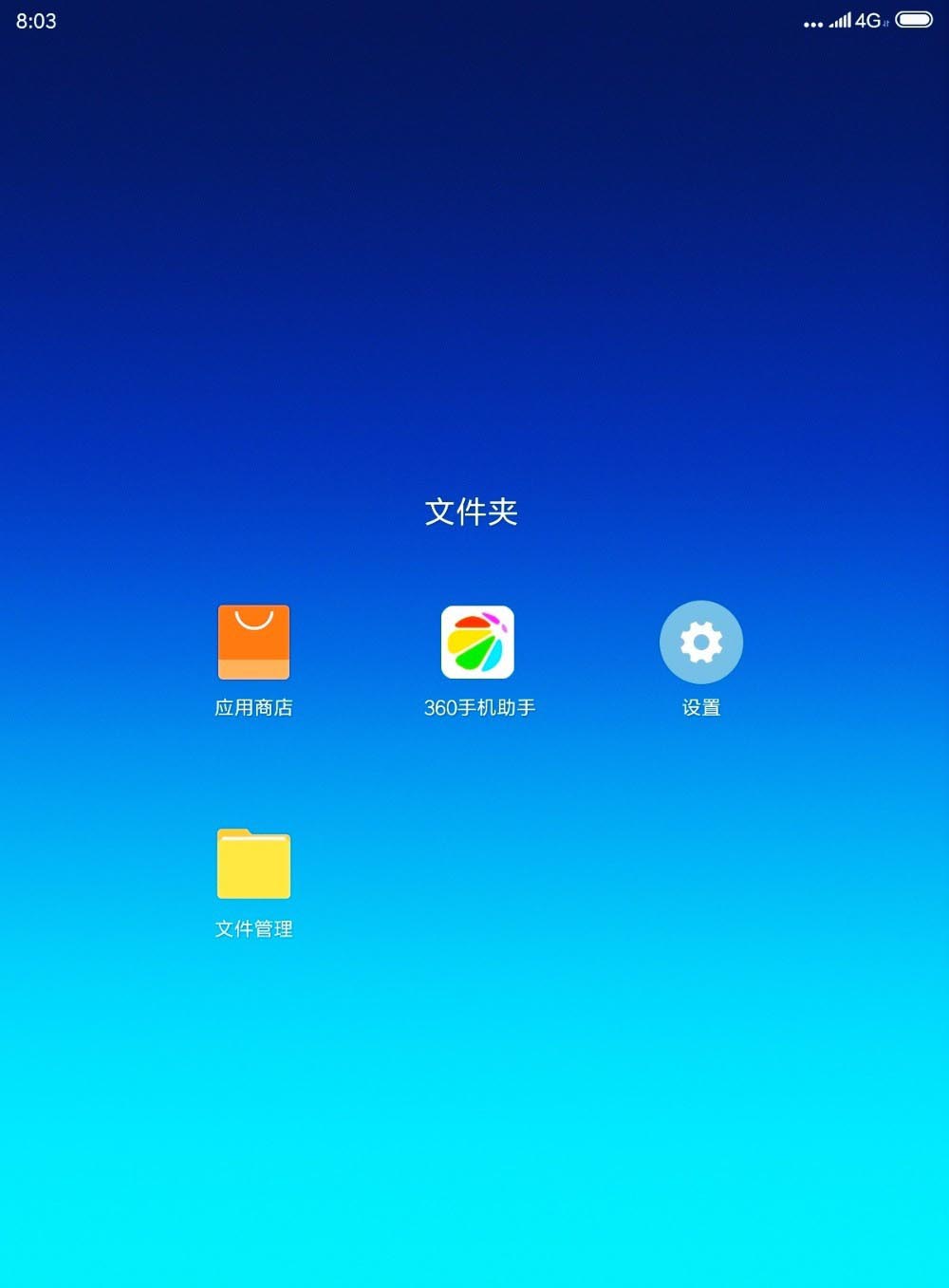Tap the gray circular gear icon
The image size is (949, 1288).
700,642
